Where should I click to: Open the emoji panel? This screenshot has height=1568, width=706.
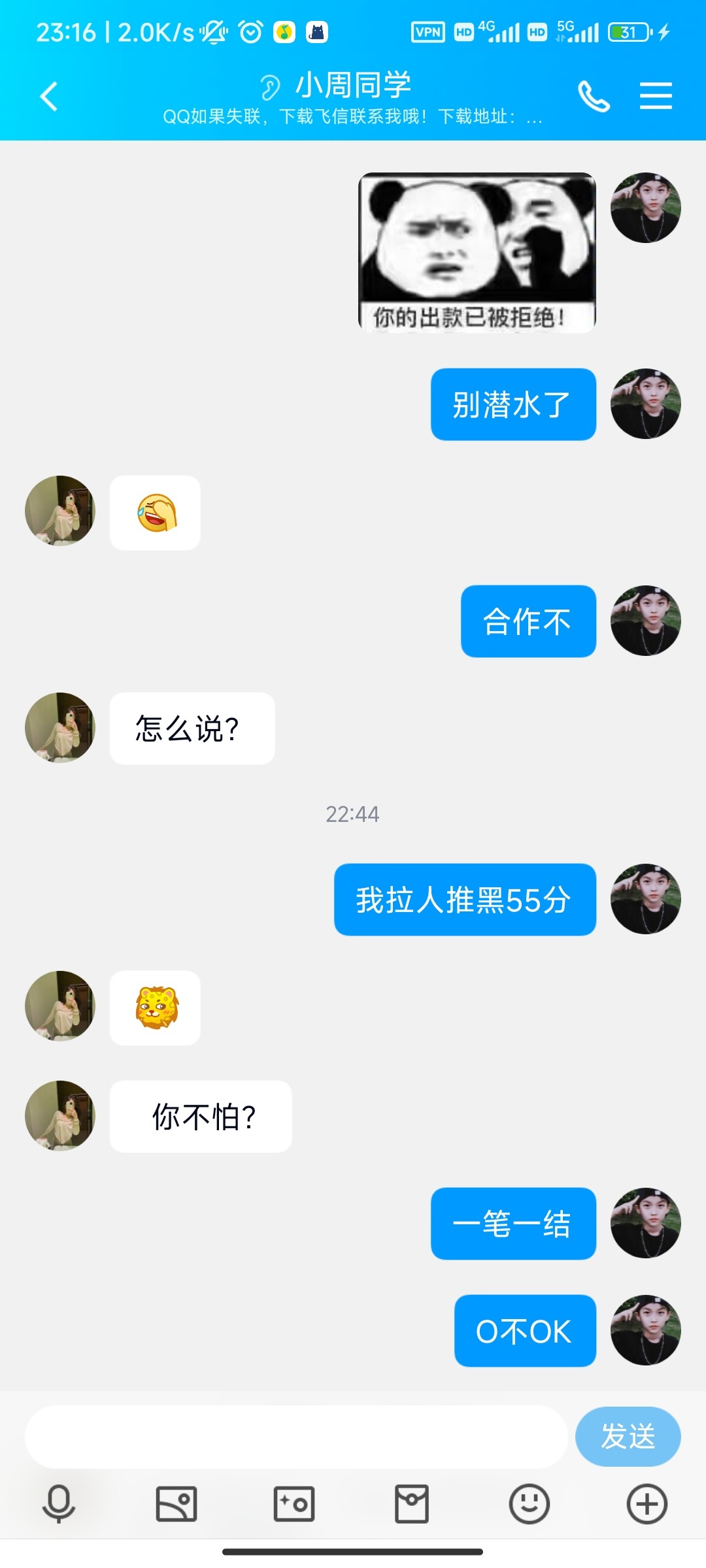[529, 1504]
